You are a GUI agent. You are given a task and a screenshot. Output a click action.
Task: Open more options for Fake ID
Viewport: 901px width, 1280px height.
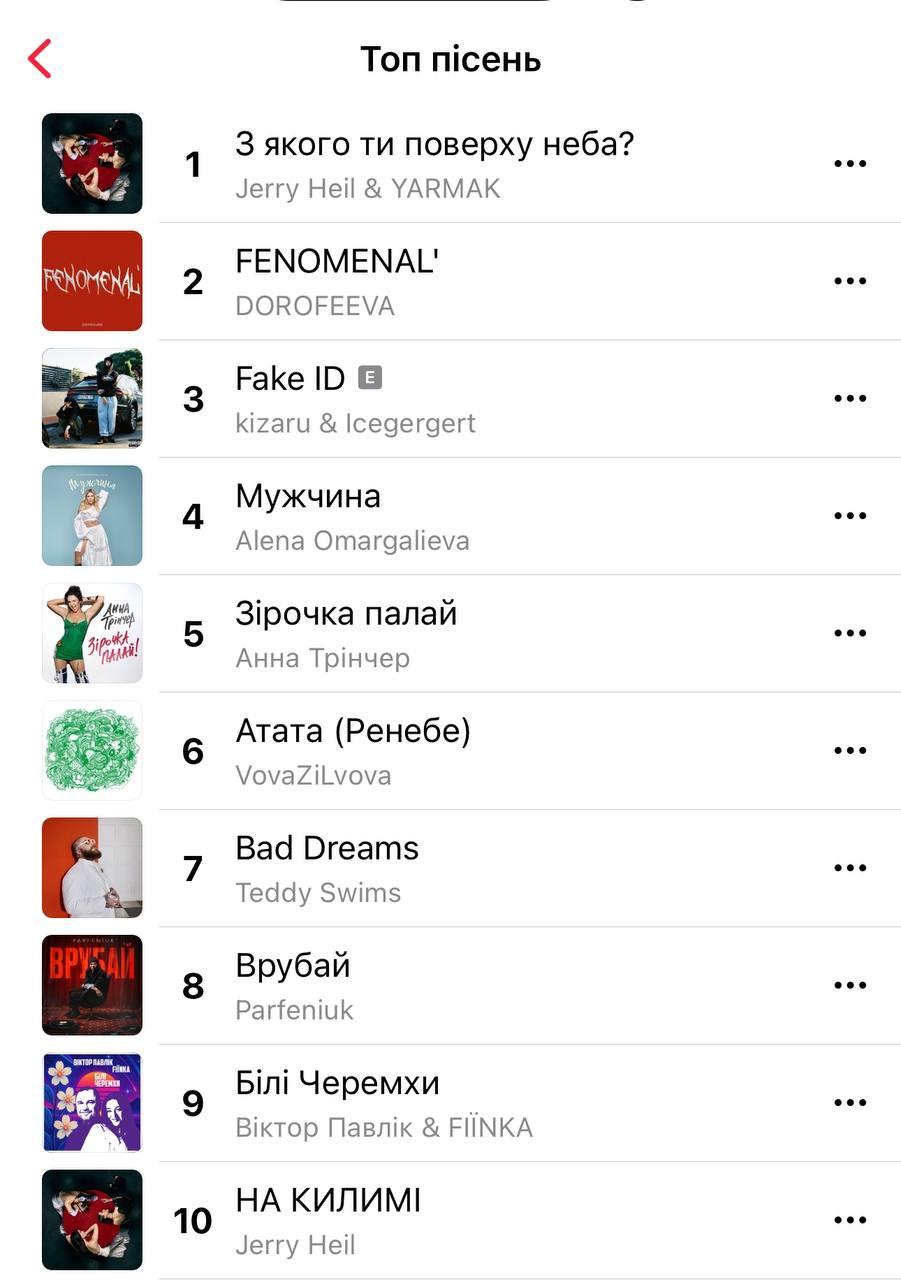[x=849, y=399]
